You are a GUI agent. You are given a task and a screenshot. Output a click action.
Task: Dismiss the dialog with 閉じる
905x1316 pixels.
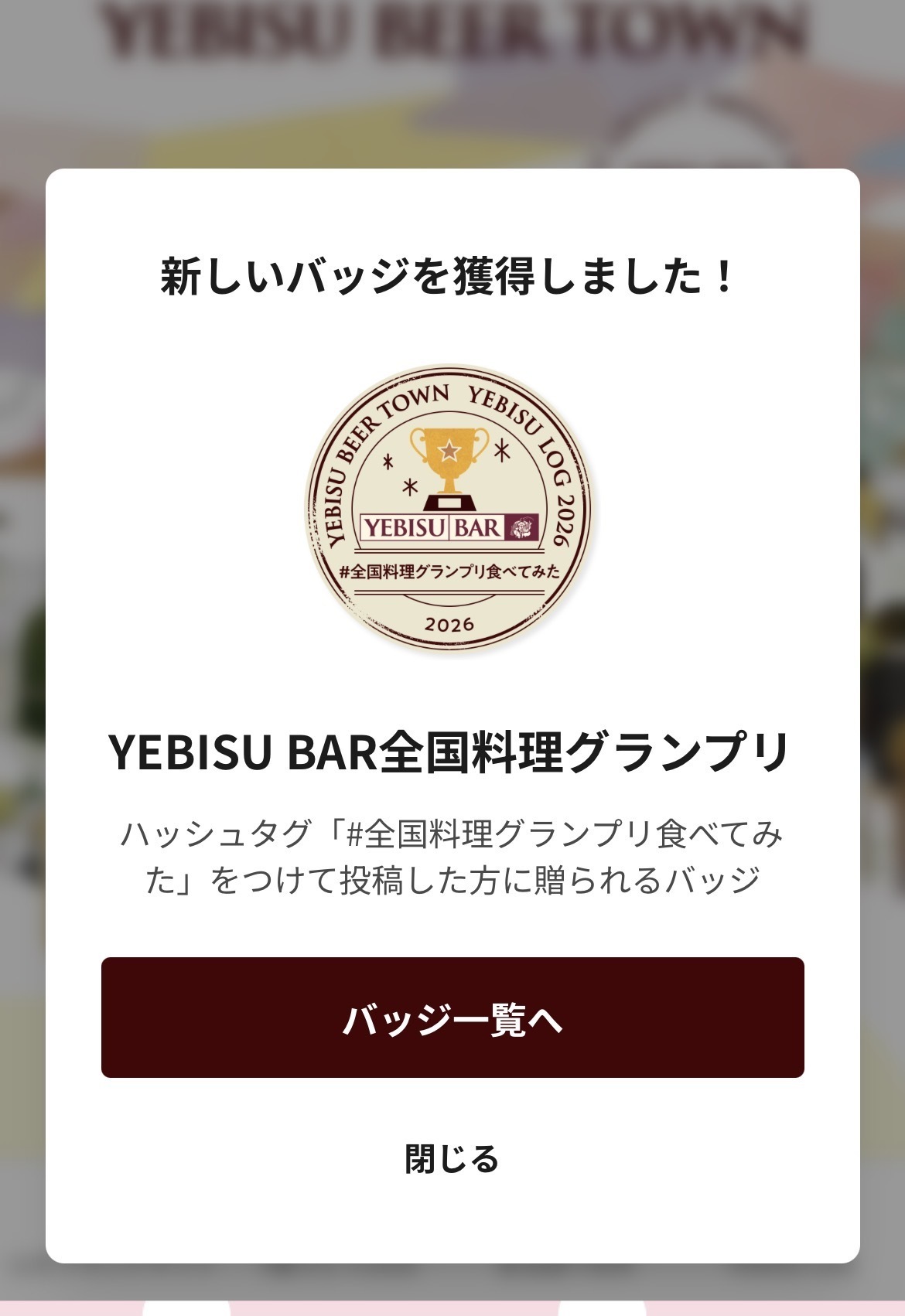pyautogui.click(x=452, y=1159)
